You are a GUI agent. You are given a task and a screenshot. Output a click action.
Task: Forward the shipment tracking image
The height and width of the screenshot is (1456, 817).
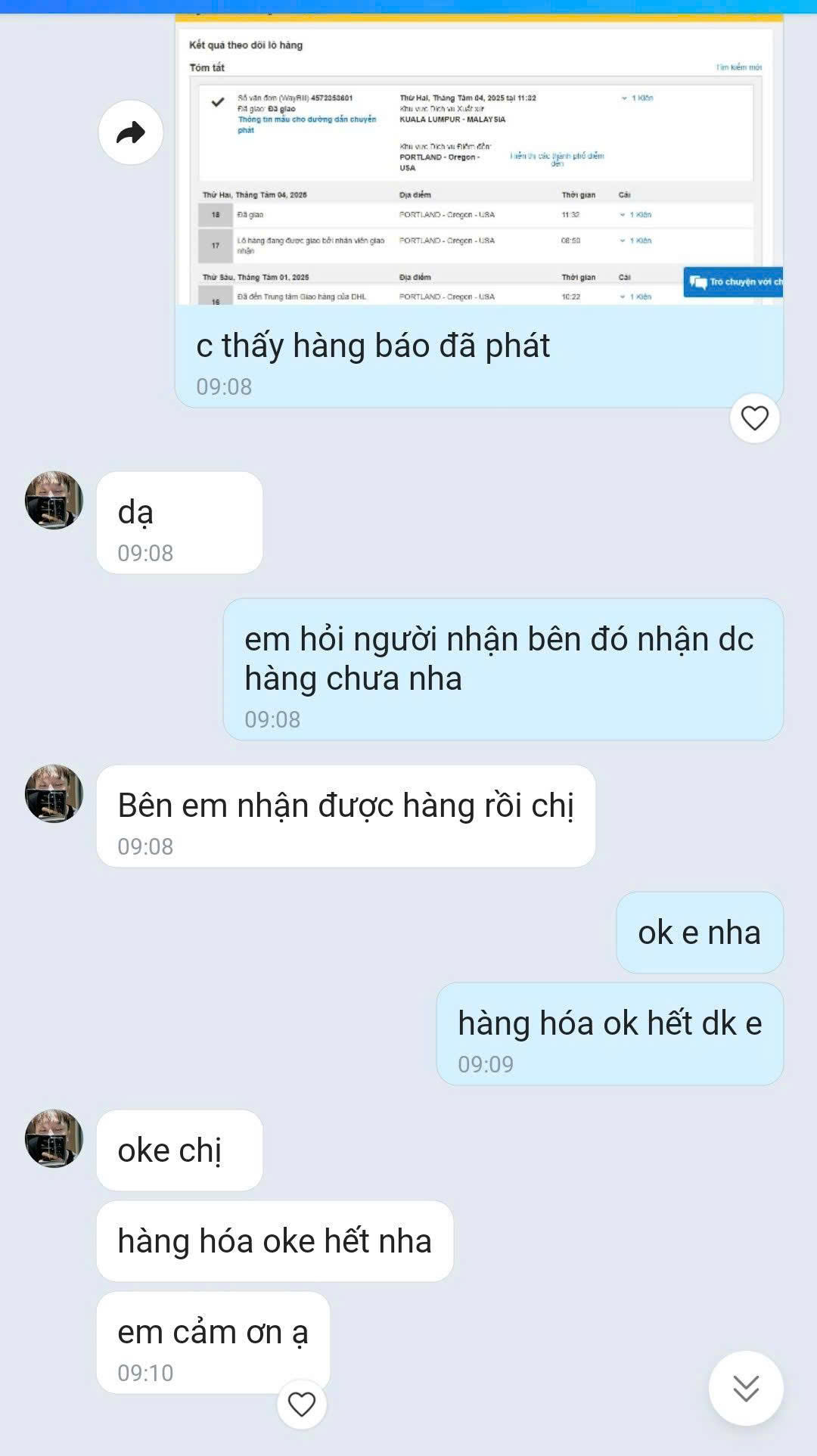131,133
